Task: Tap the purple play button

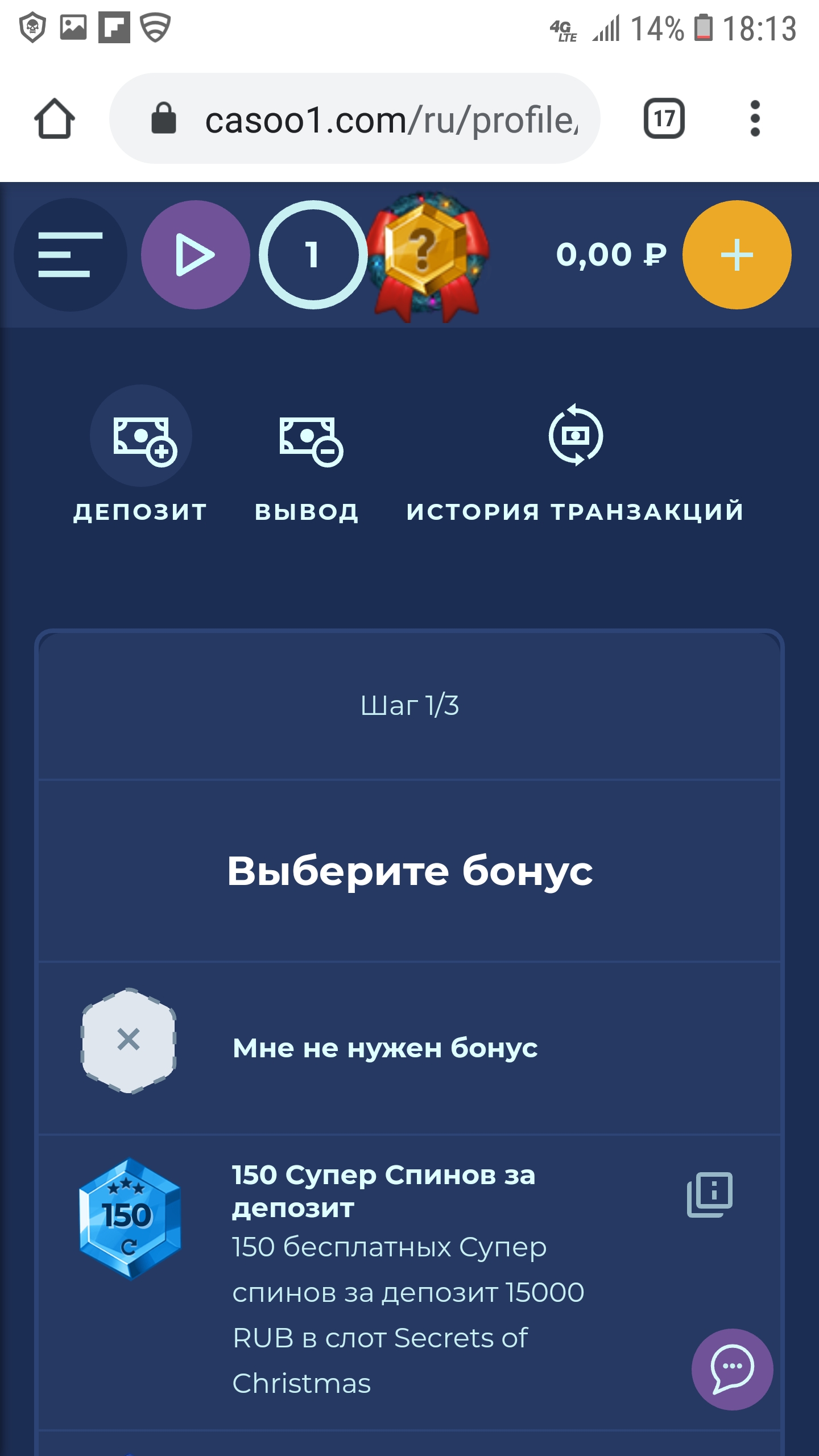Action: [x=195, y=254]
